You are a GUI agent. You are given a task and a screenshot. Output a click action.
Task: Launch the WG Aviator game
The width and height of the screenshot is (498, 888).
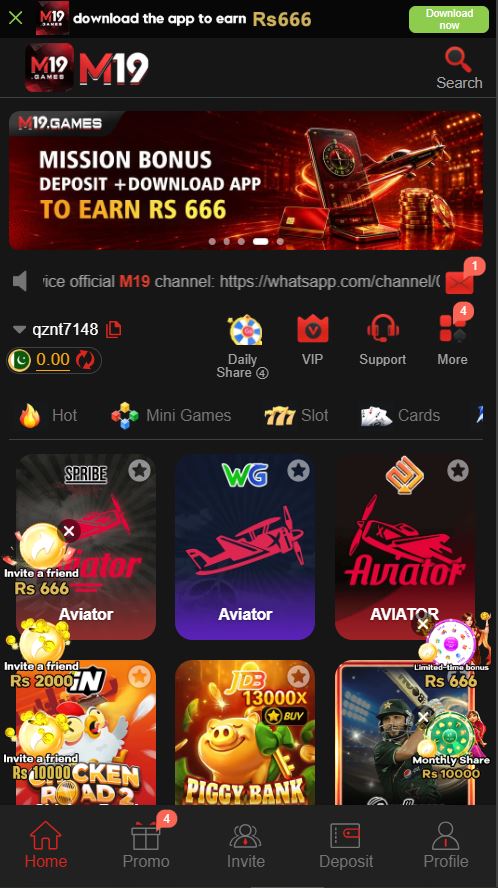click(245, 547)
